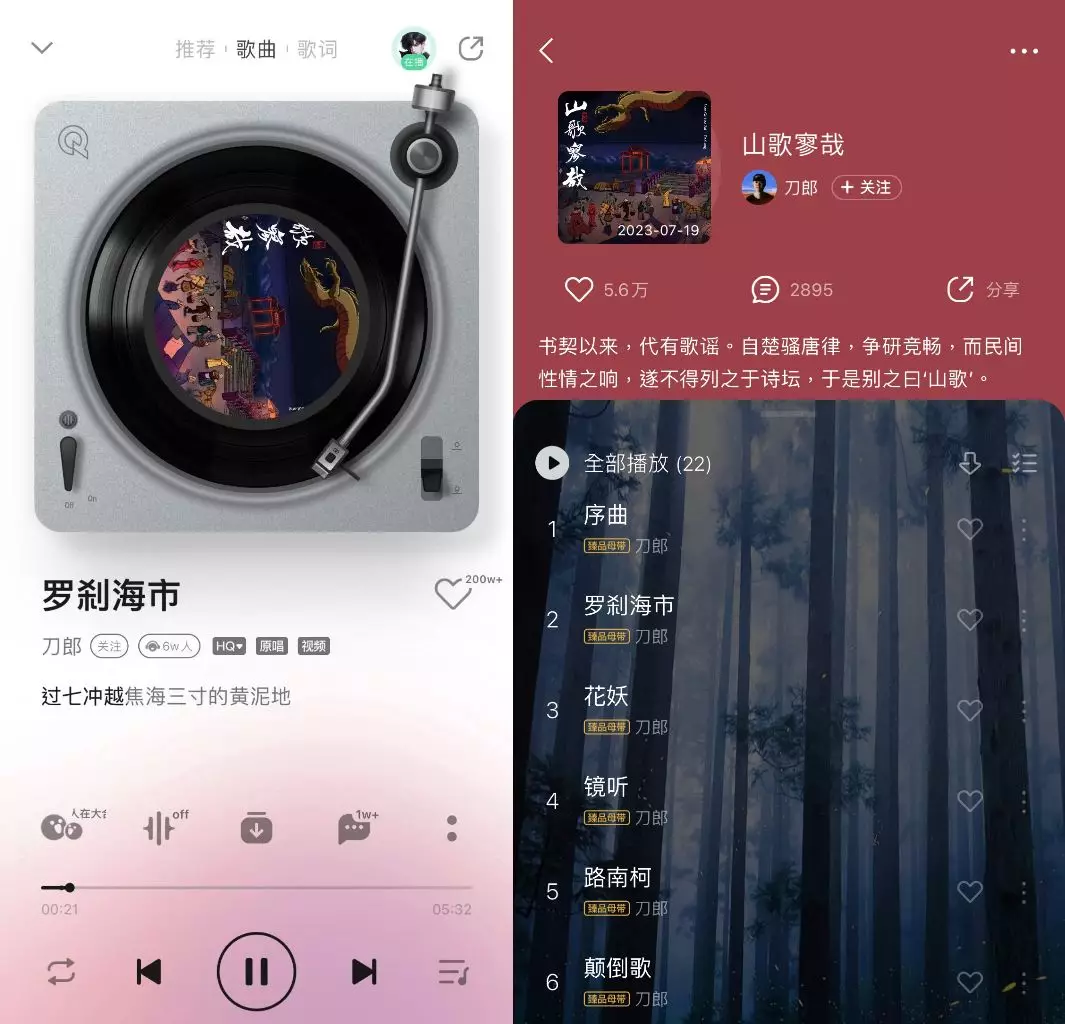
Task: Toggle the repeat mode
Action: [61, 971]
